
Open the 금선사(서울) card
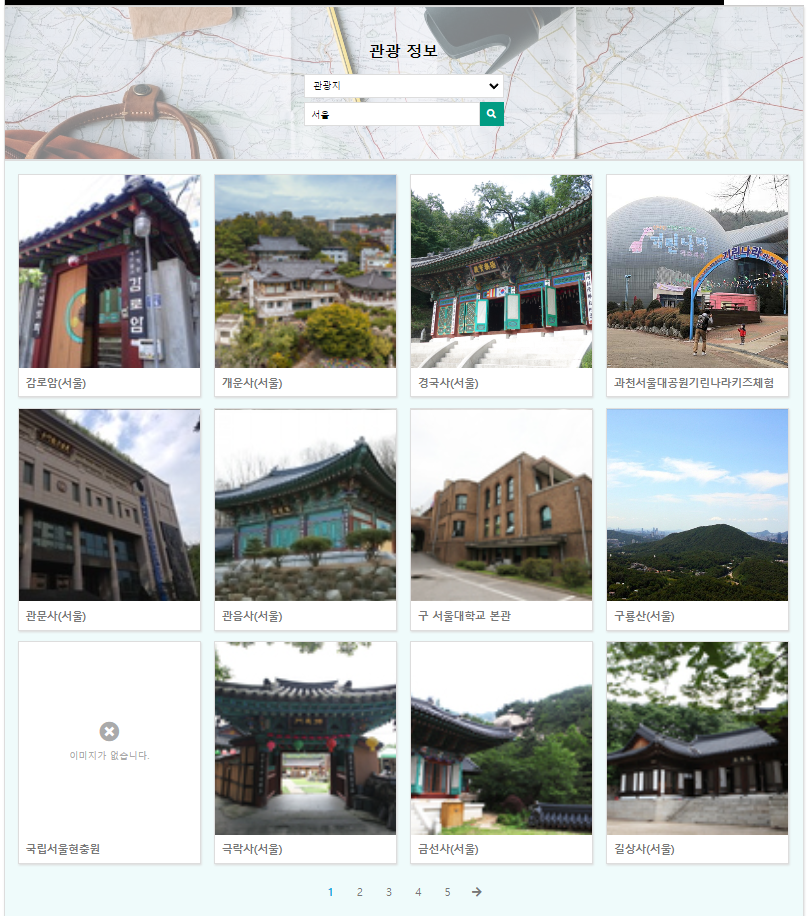[x=501, y=752]
